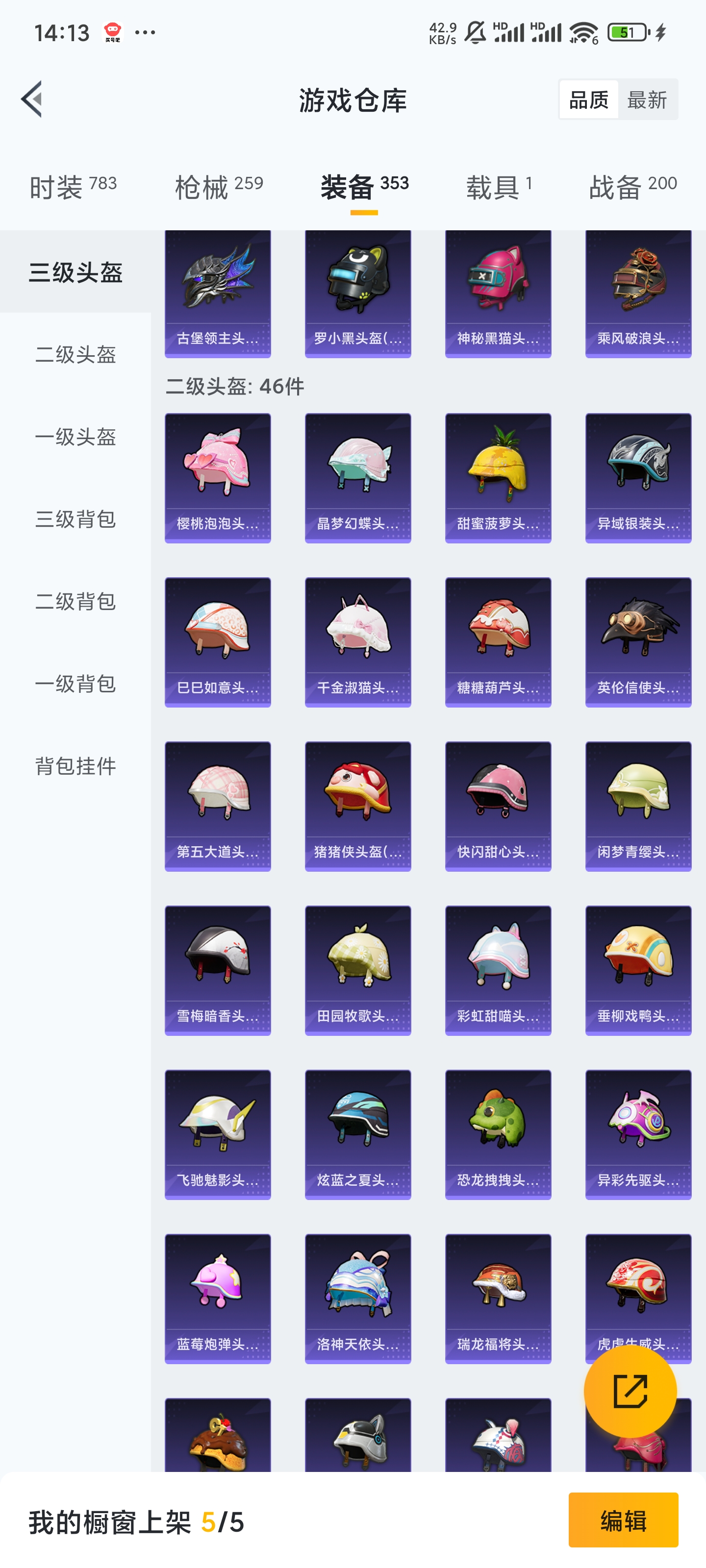Open the 背包挂件 category

pos(76,766)
